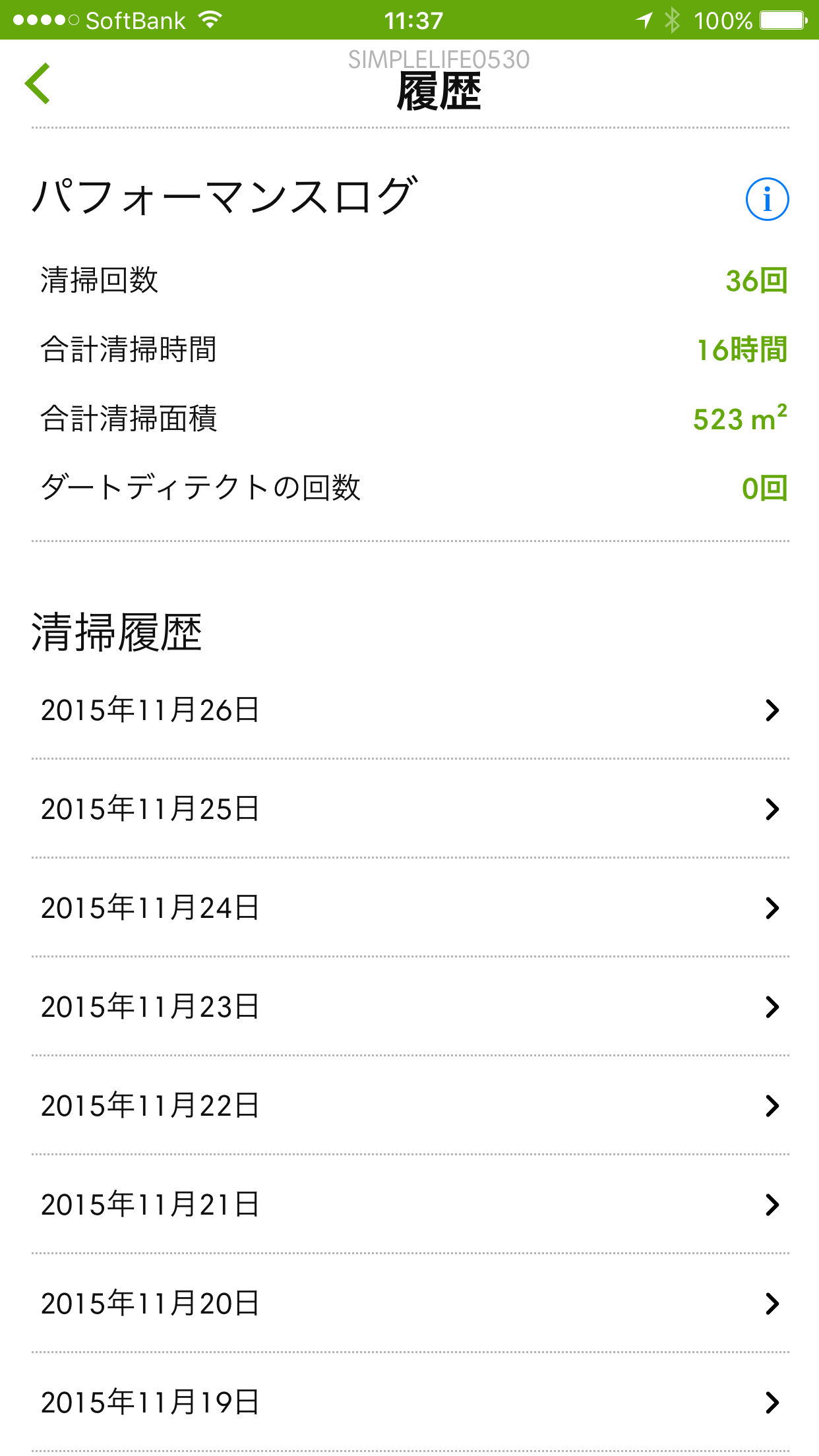819x1456 pixels.
Task: Select the 2015年11月23日 history row
Action: (409, 1007)
